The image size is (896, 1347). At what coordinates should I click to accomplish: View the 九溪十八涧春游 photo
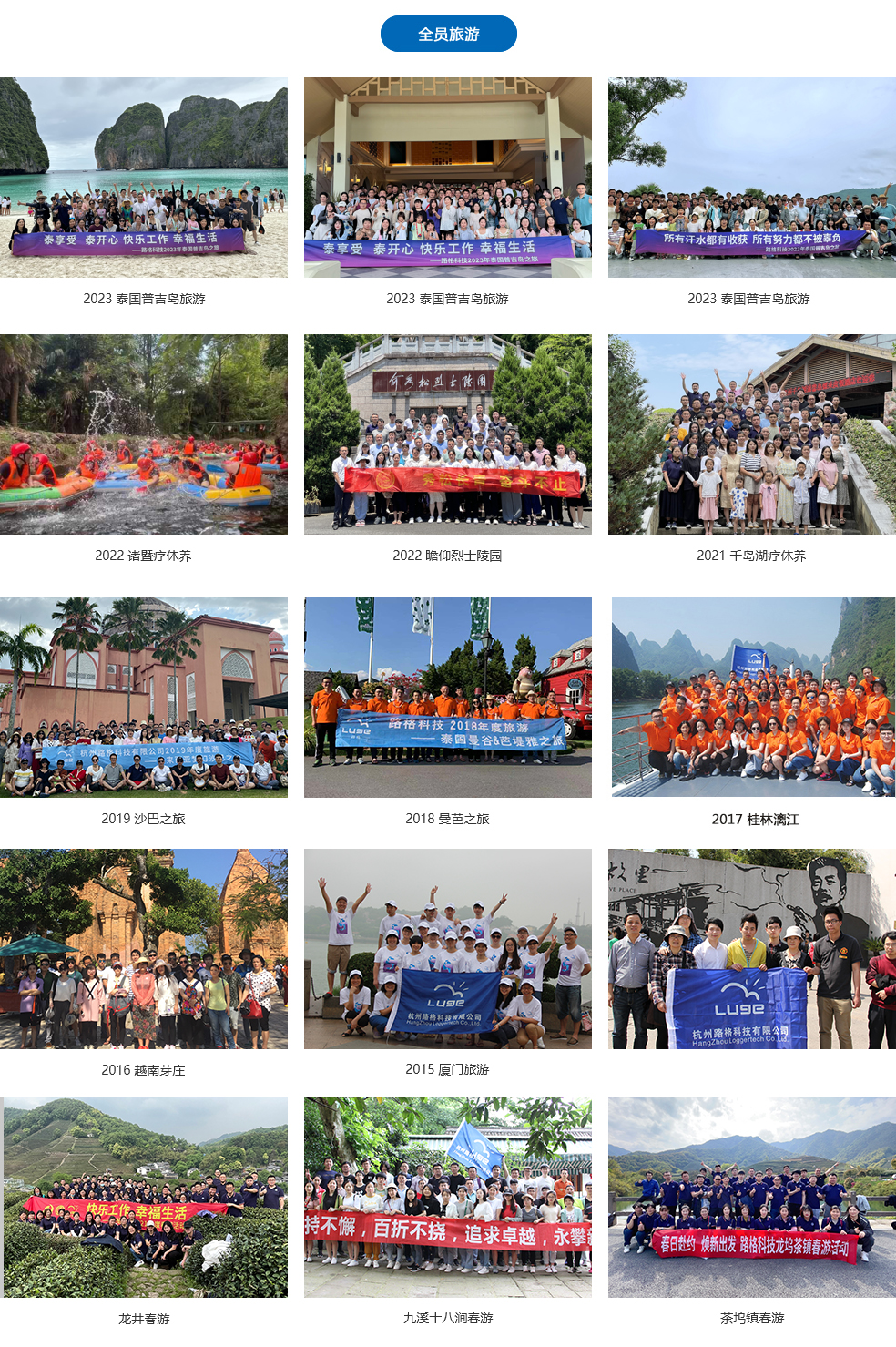(x=447, y=1198)
